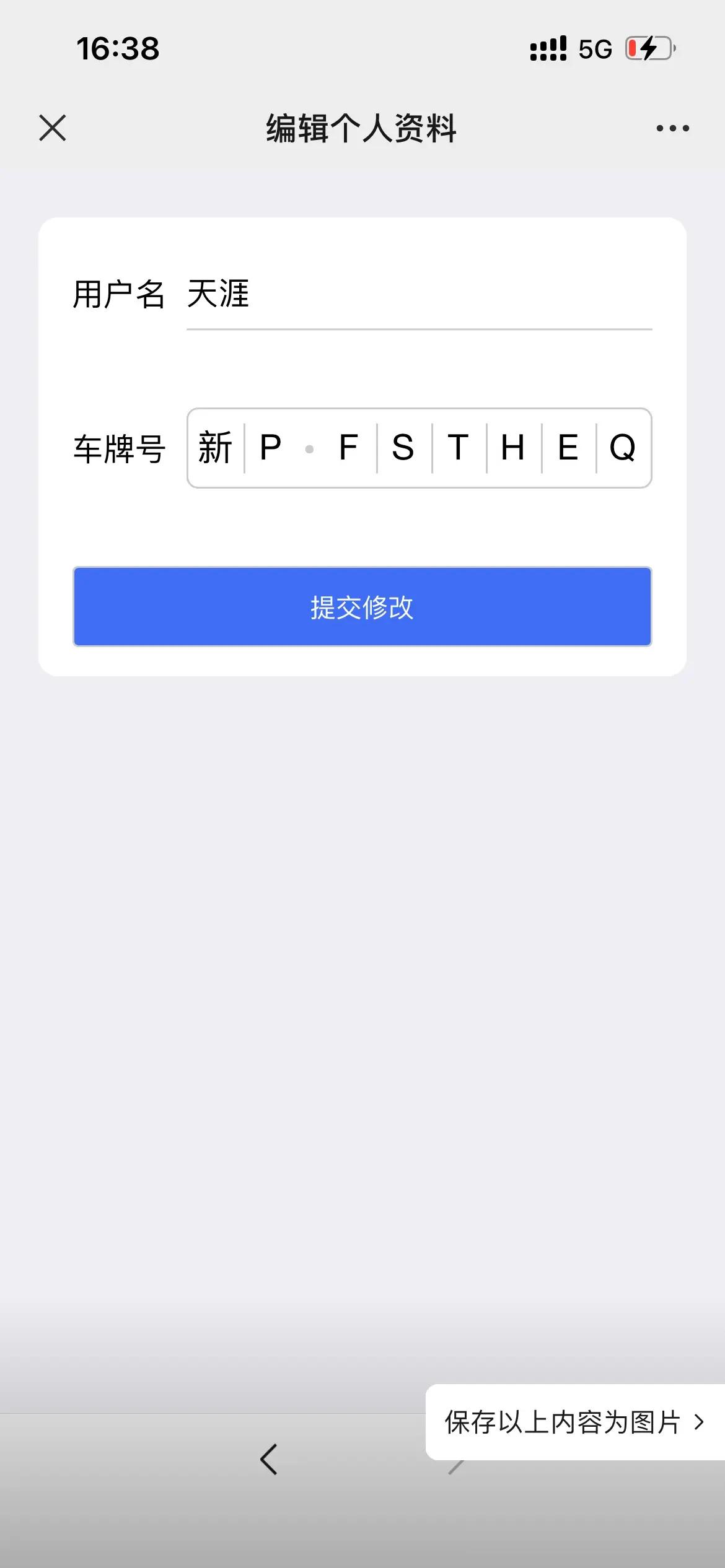Open the three-dot overflow menu
Screen dimensions: 725x1568
tap(672, 128)
